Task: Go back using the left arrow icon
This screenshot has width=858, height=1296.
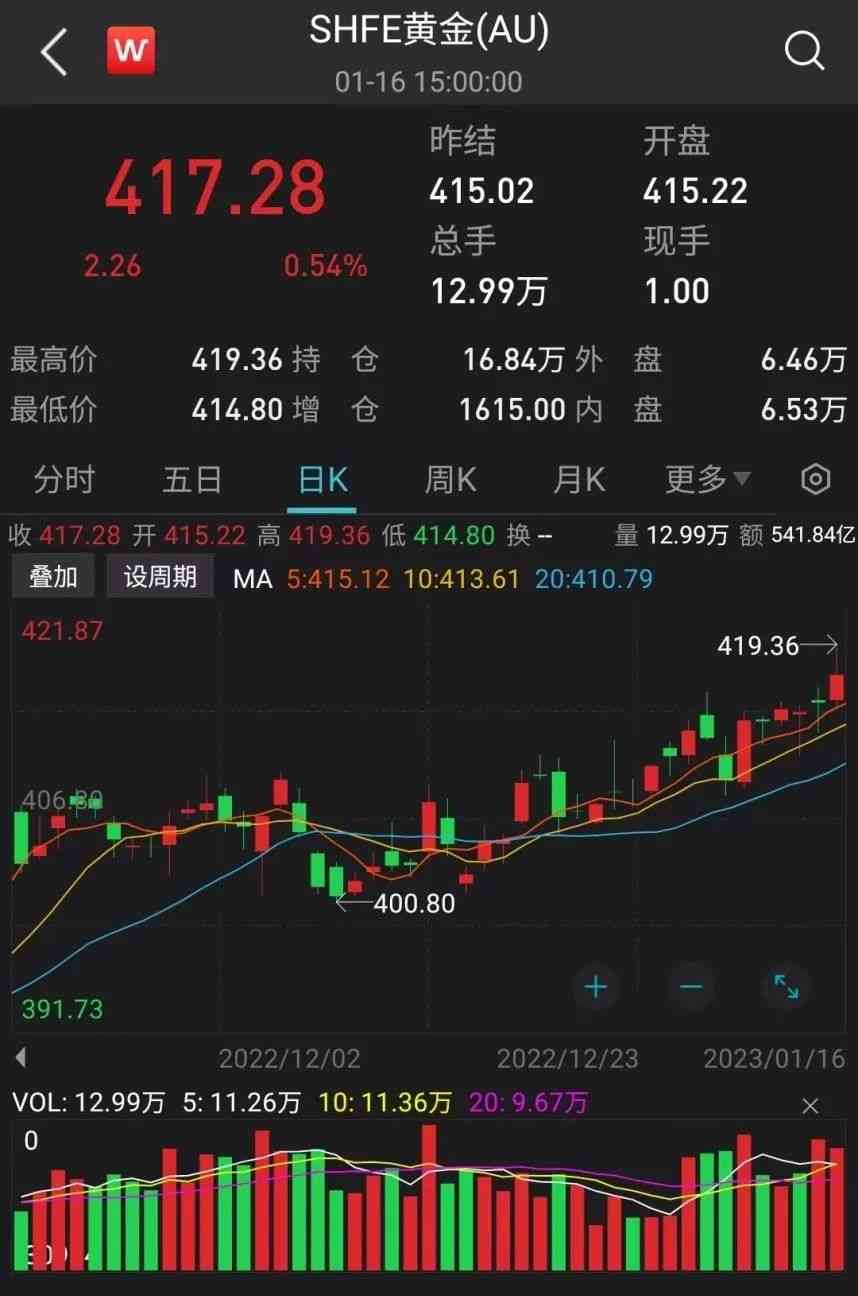Action: pos(50,50)
